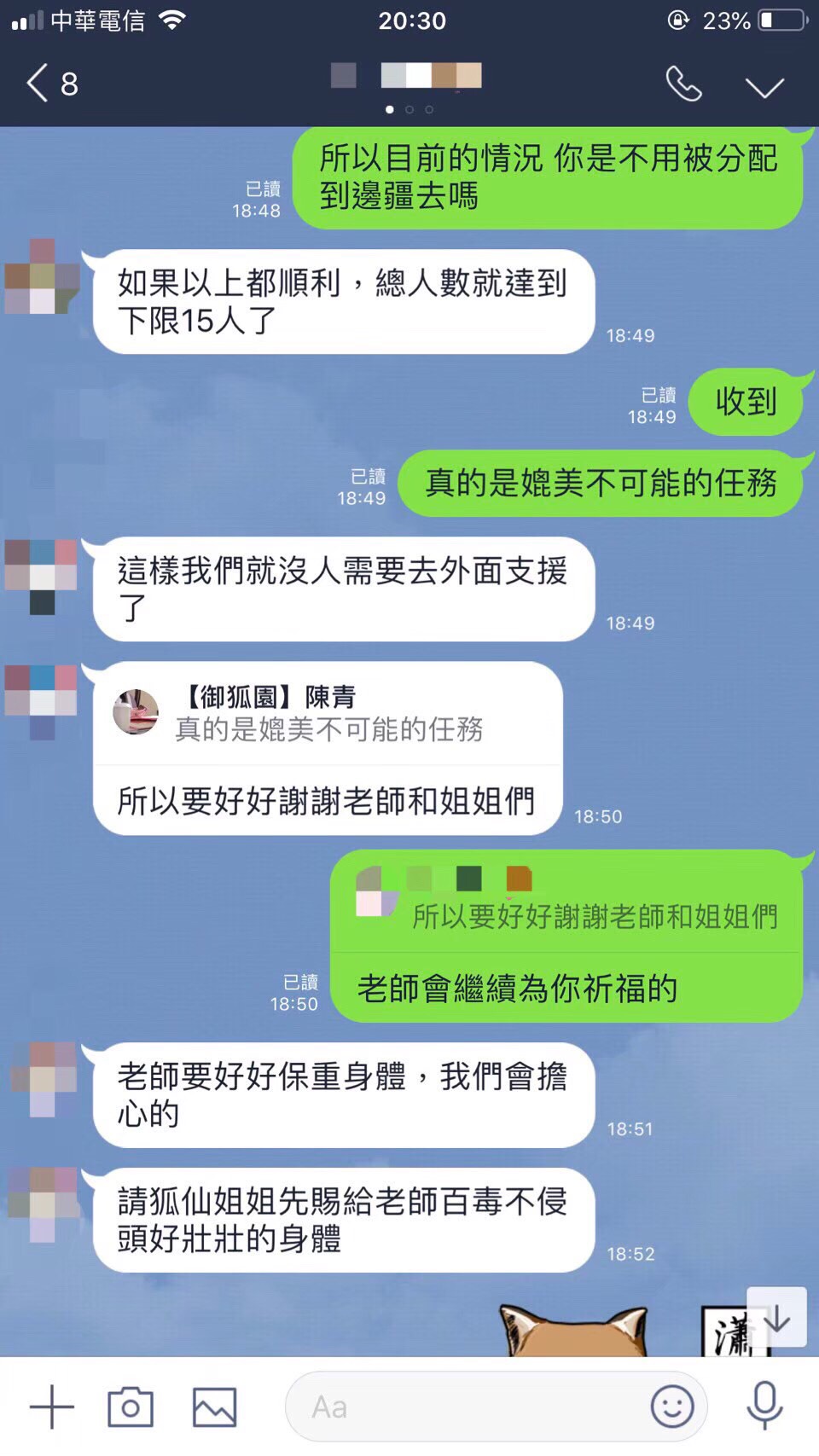The image size is (819, 1456).
Task: Start a voice call
Action: [x=683, y=84]
